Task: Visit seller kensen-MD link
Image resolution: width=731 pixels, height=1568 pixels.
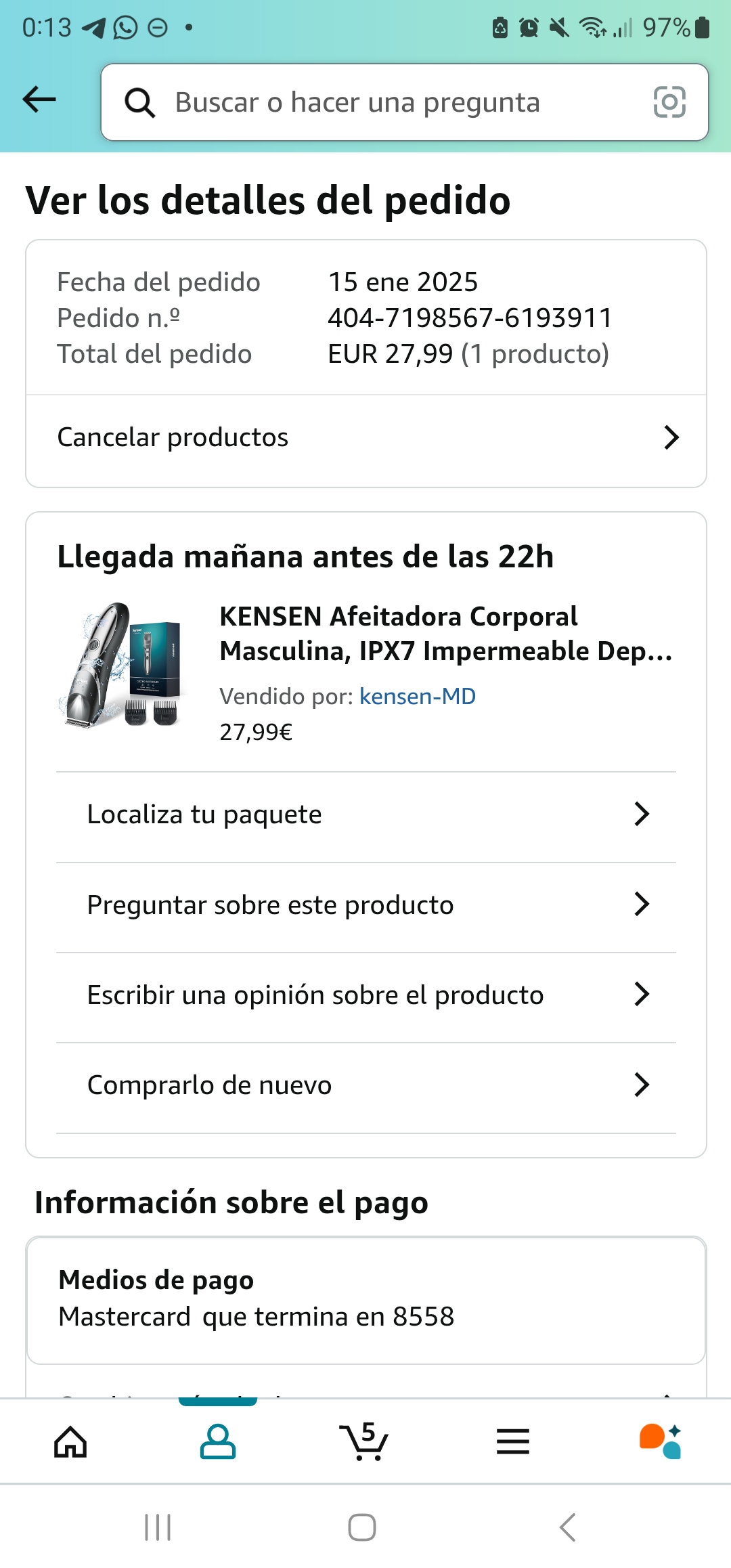Action: click(417, 696)
